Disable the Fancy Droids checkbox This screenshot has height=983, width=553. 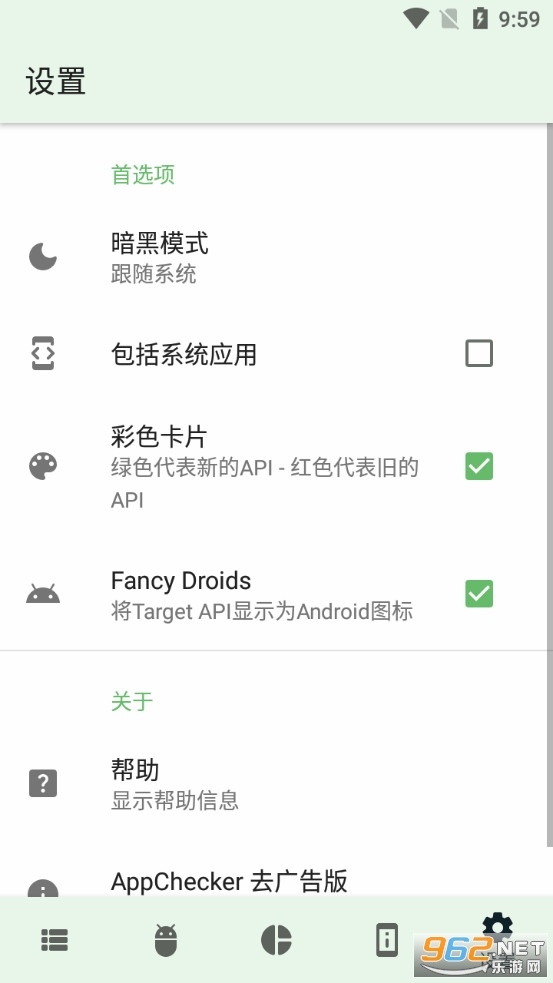pos(479,594)
